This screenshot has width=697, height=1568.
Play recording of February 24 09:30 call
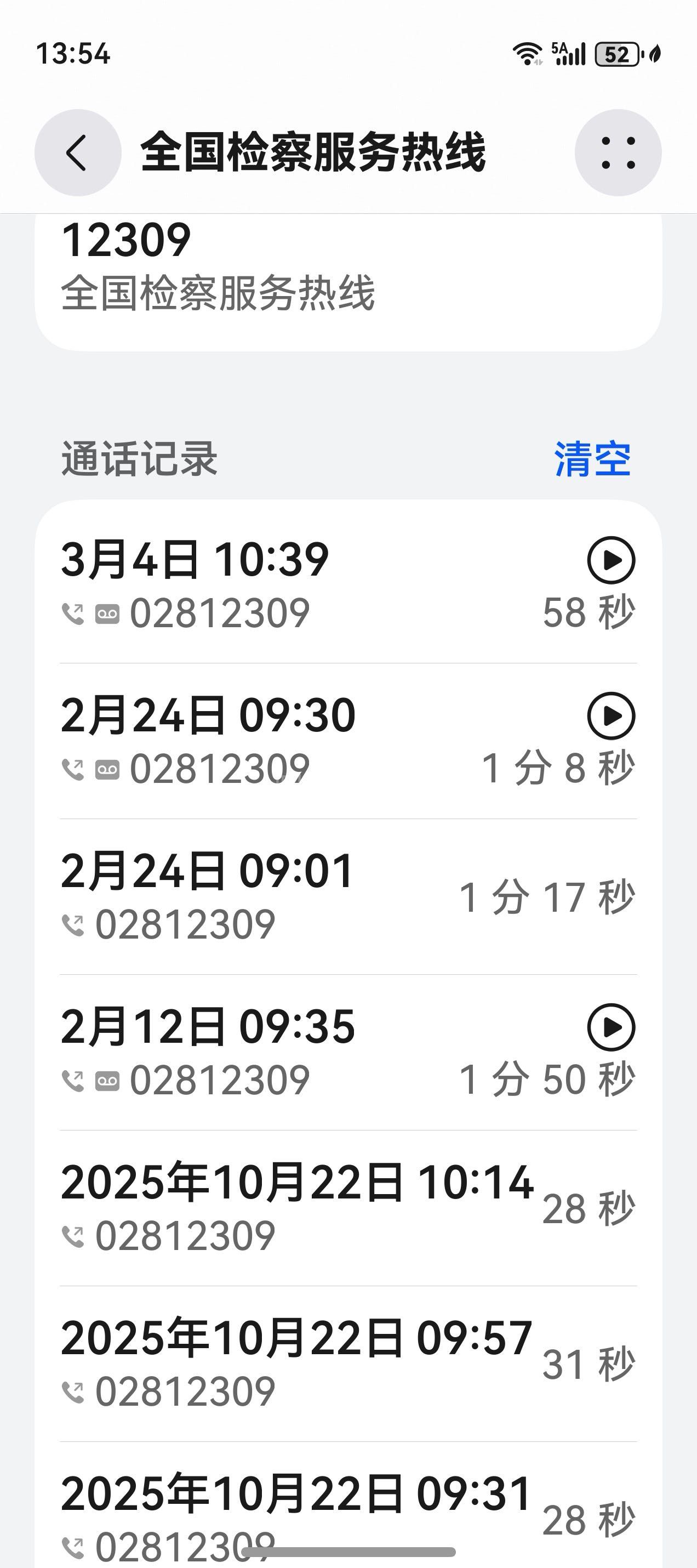610,716
